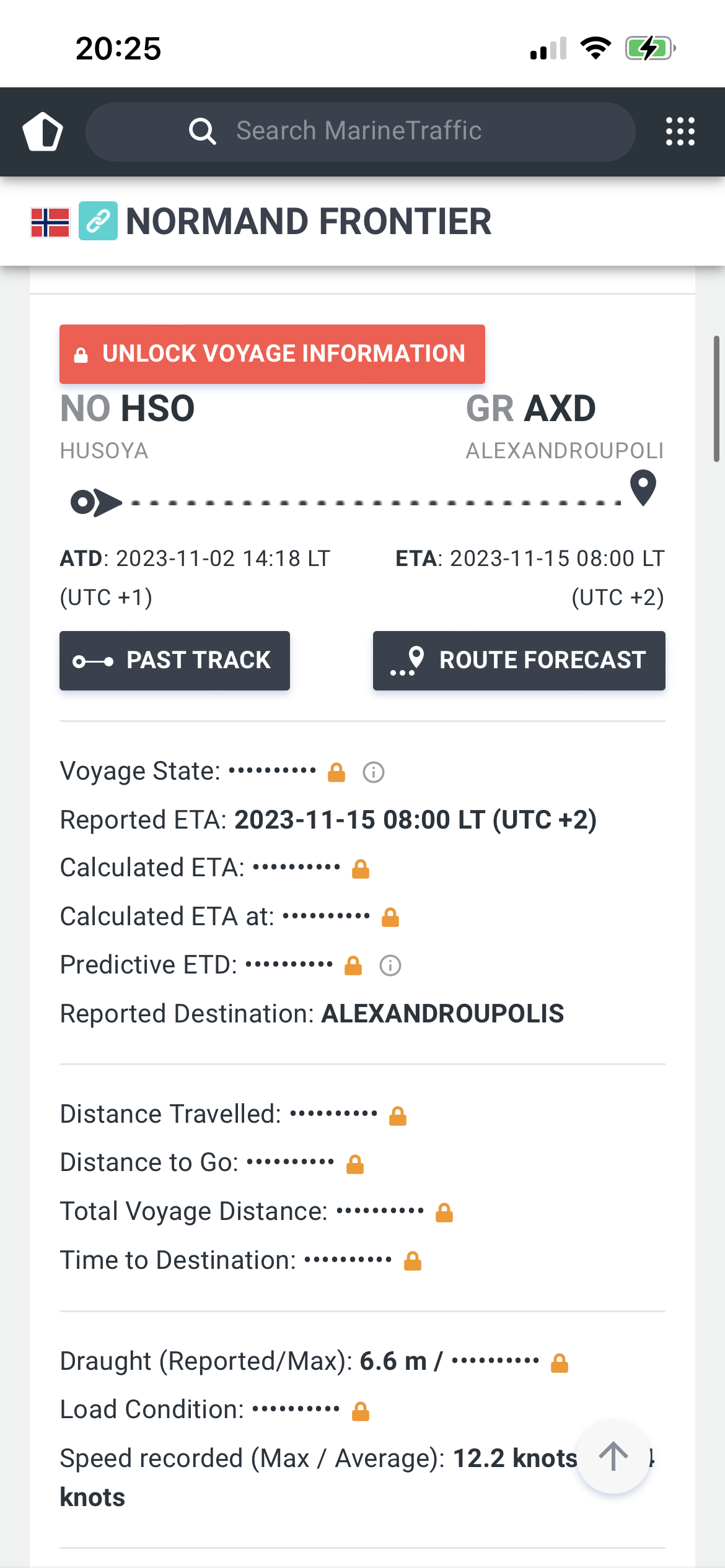
Task: Unlock voyage information
Action: point(272,354)
